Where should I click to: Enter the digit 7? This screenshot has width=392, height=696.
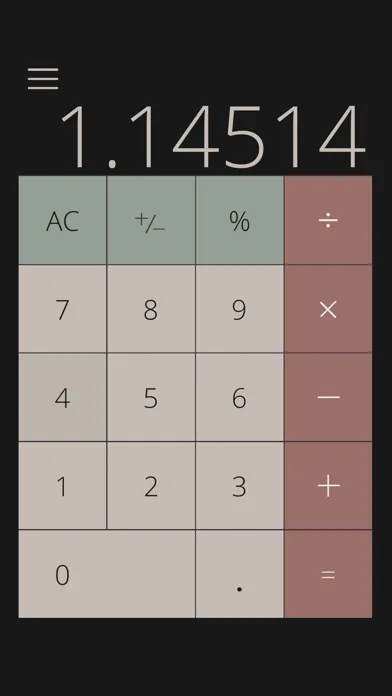62,309
